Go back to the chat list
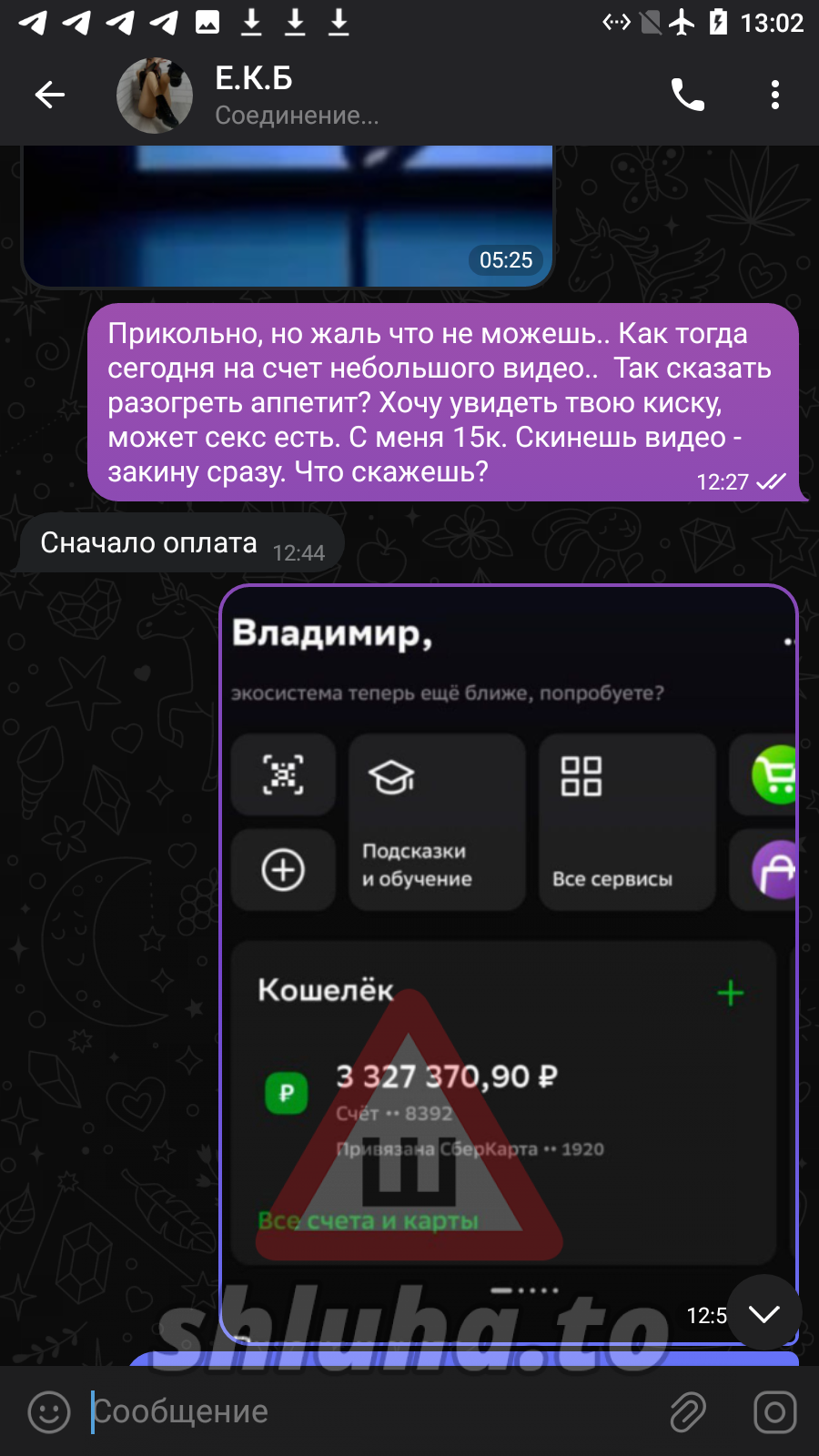 click(x=49, y=95)
